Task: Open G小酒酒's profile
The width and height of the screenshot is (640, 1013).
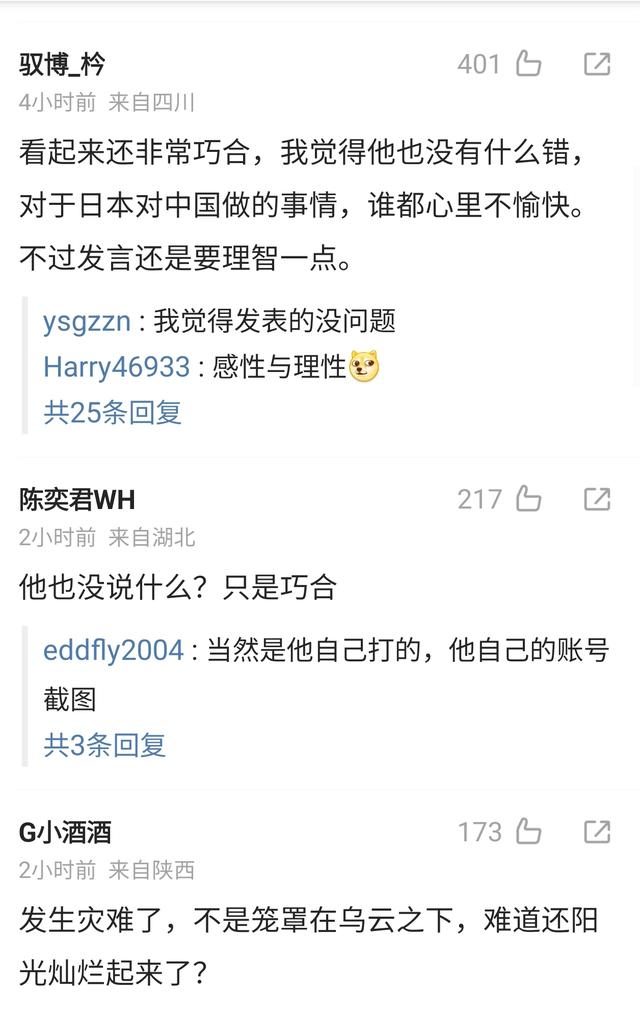Action: click(65, 831)
